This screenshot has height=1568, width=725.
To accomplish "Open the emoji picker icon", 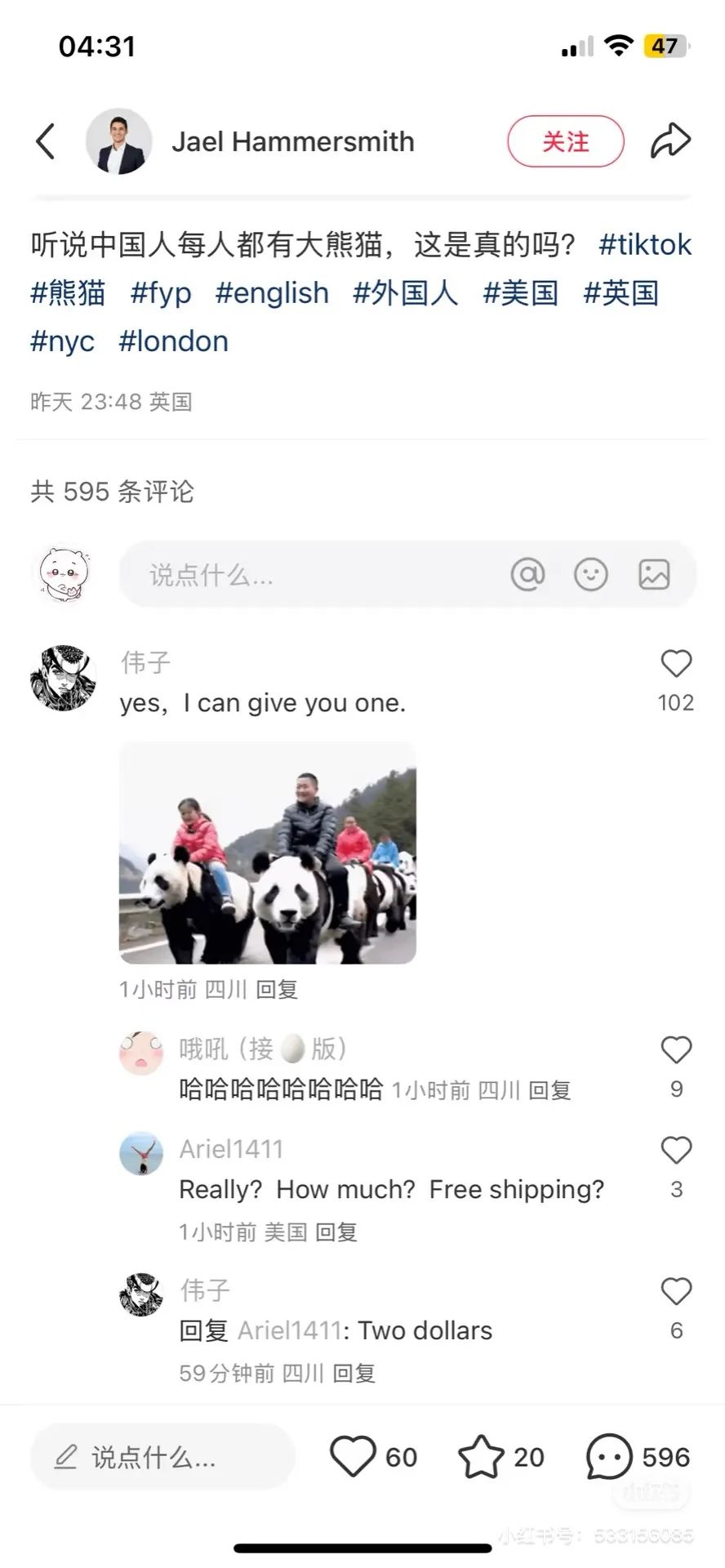I will (x=590, y=575).
